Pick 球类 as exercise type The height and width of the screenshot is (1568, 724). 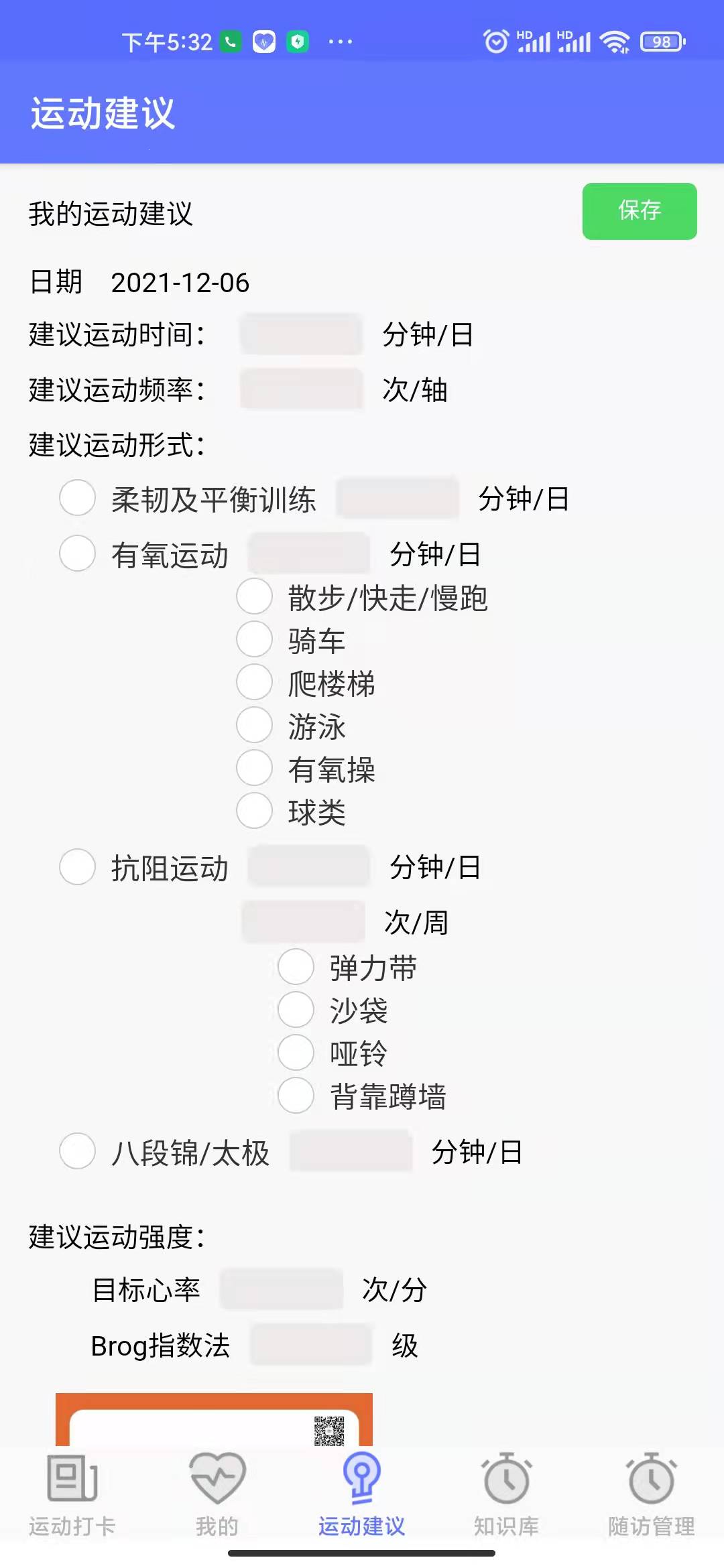click(x=254, y=811)
